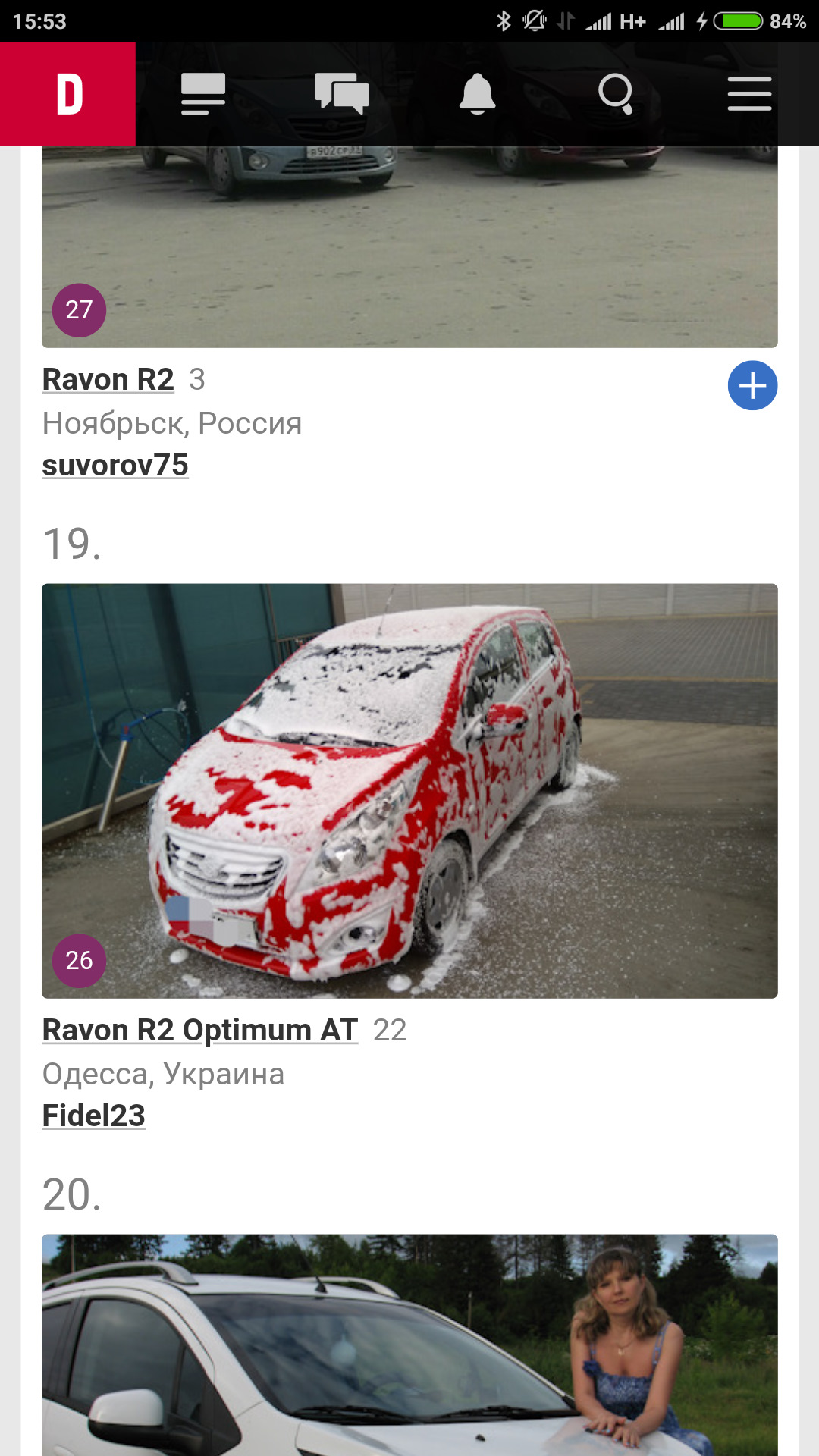The image size is (819, 1456).
Task: Tap the 26-photo badge on foam car post
Action: 78,961
